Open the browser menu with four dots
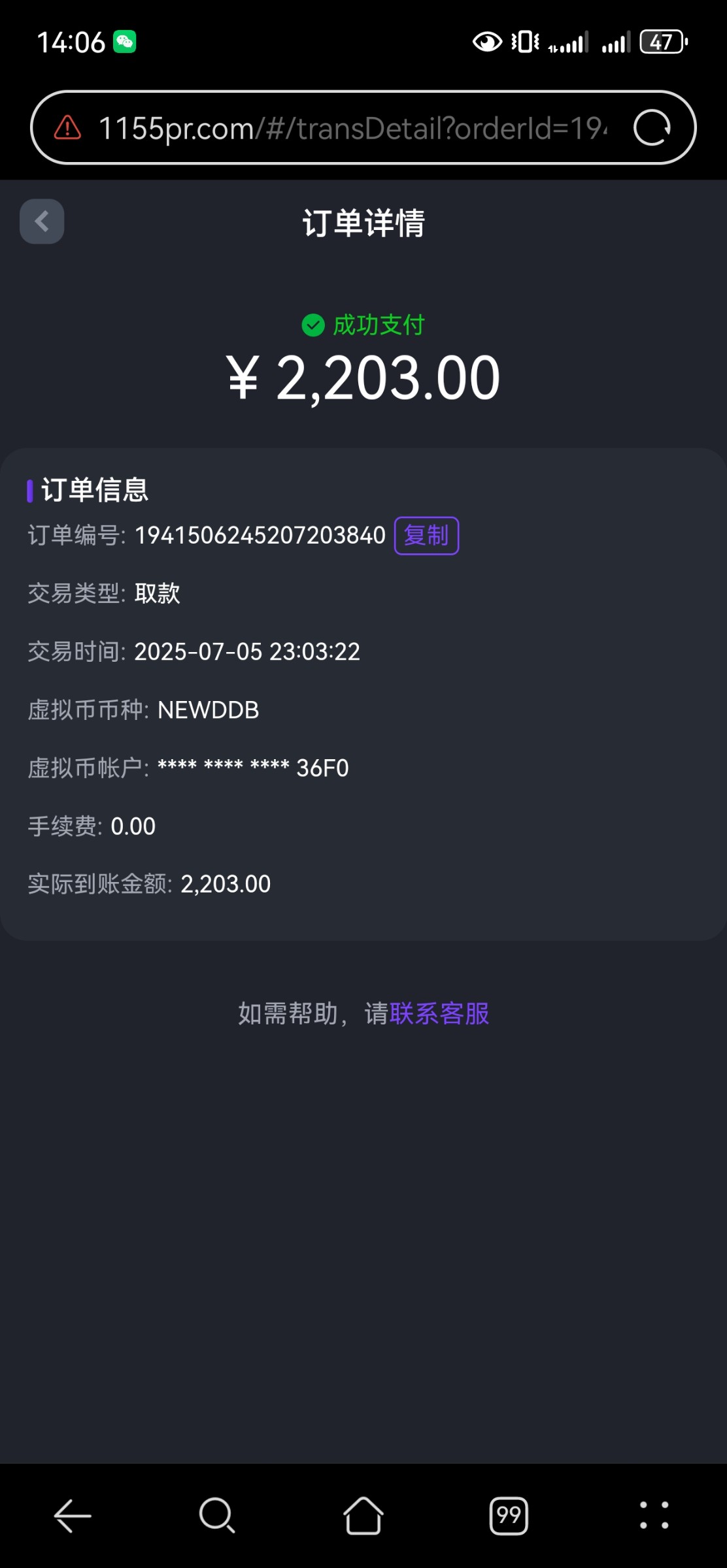 654,1515
